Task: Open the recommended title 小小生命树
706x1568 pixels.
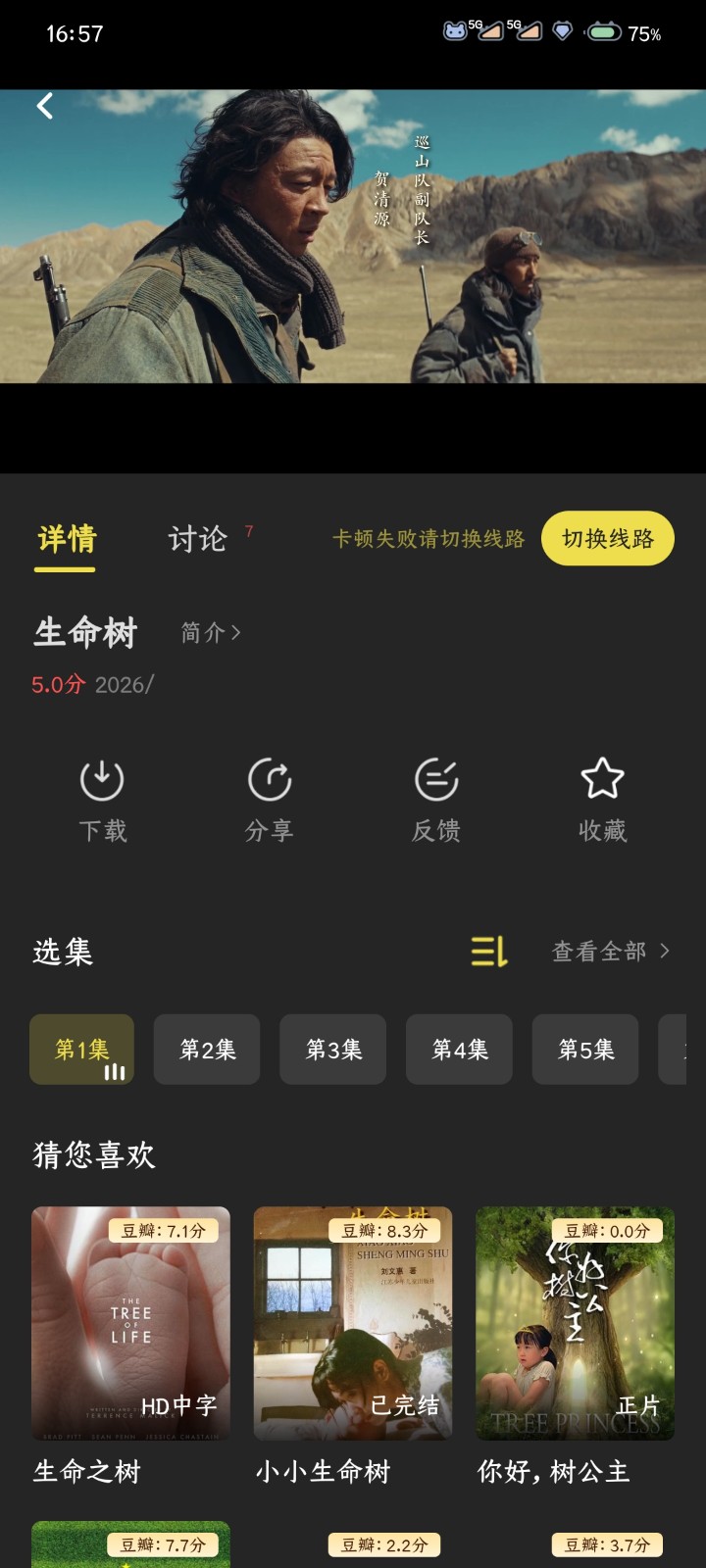Action: click(353, 1323)
